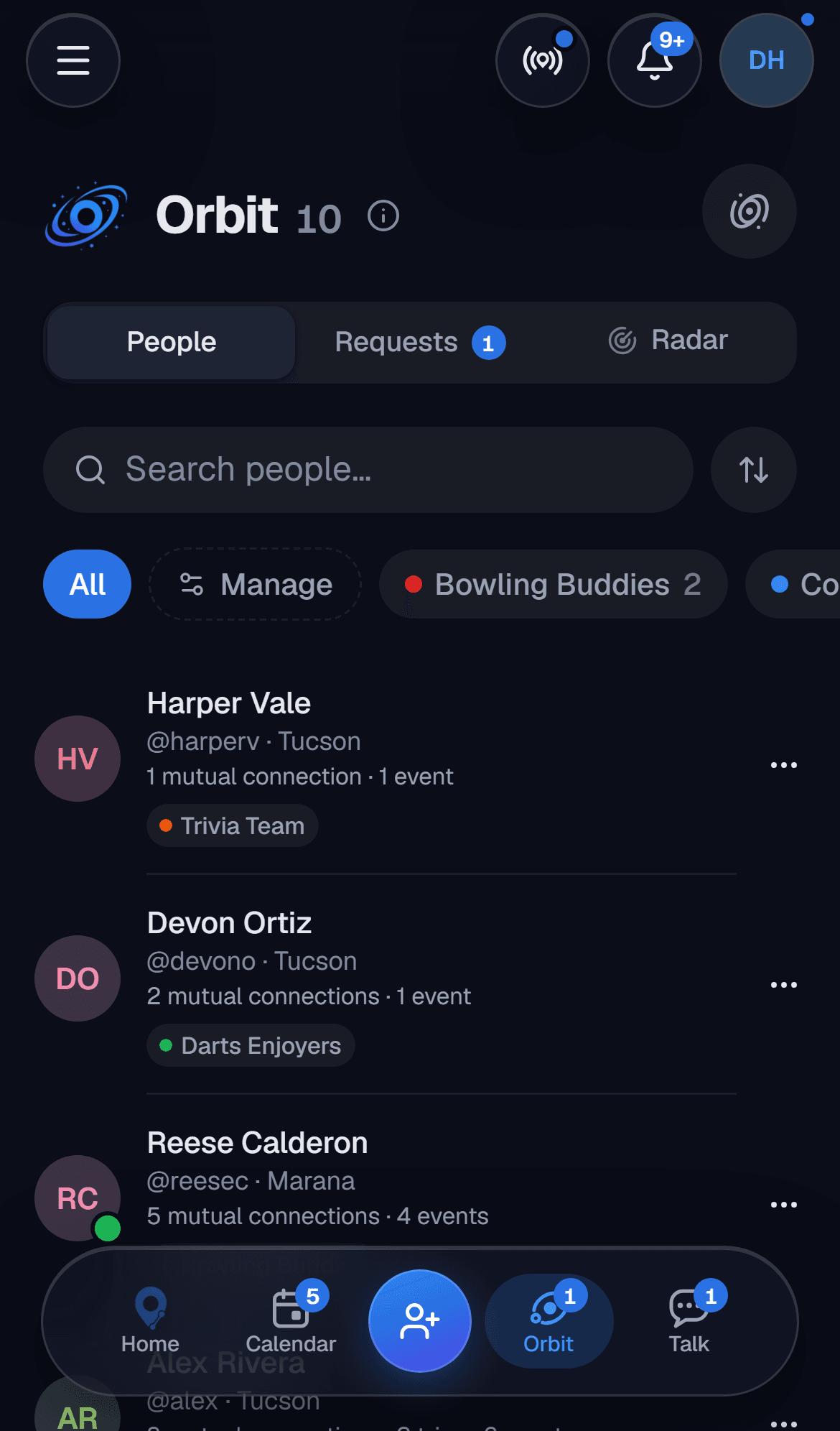Tap the add person center button

(x=420, y=1321)
